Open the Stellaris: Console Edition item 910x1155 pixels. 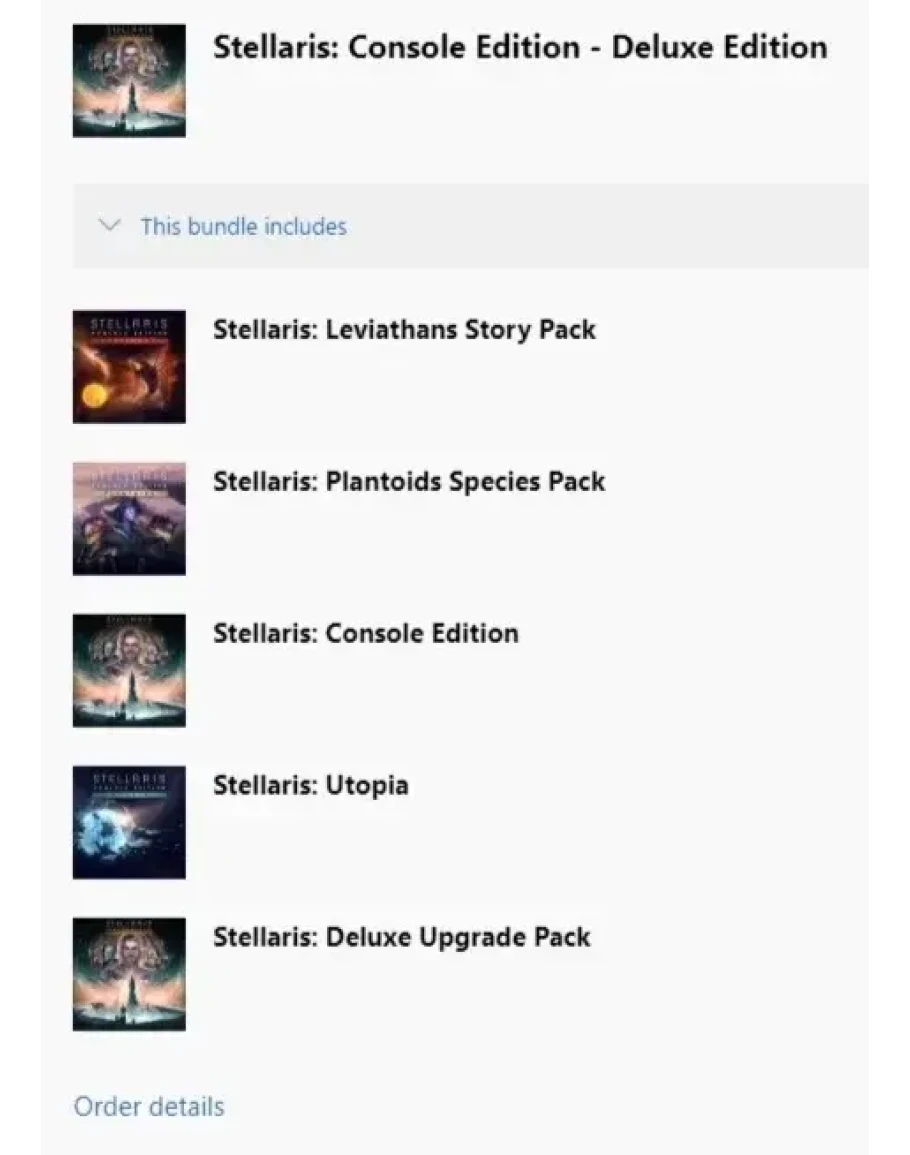point(365,633)
